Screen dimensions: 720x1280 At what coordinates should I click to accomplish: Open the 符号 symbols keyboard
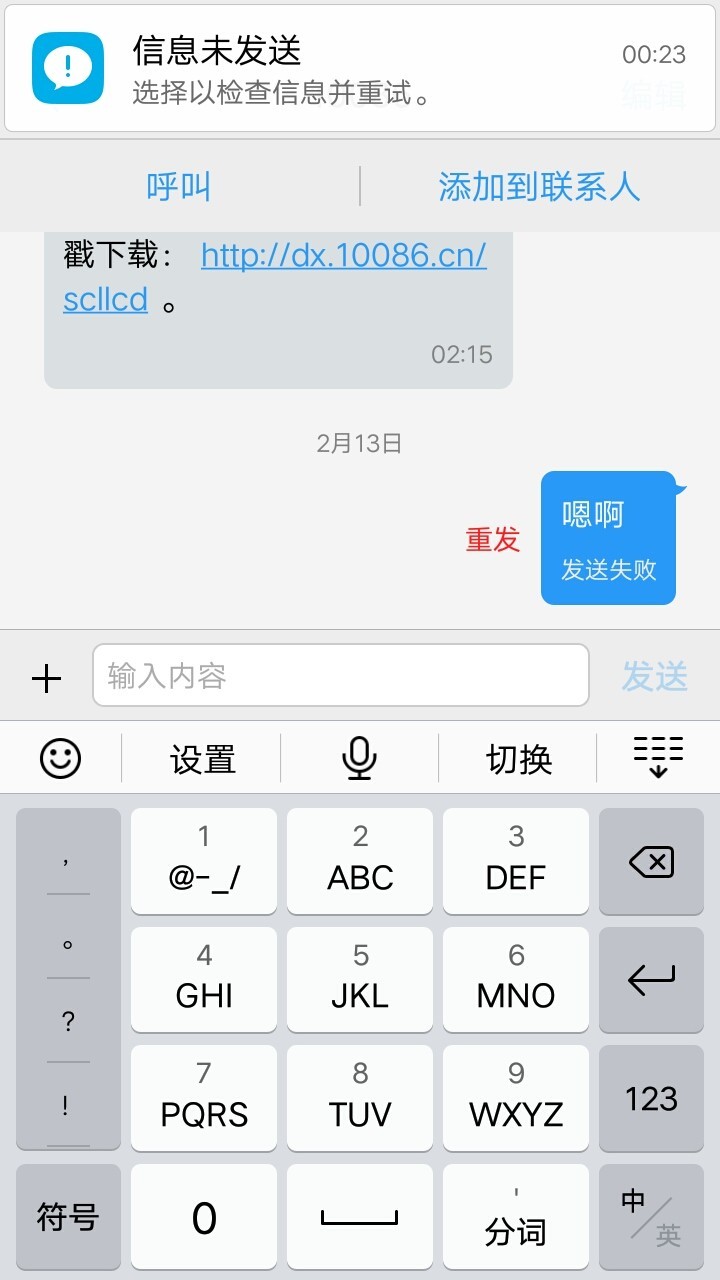point(68,1217)
